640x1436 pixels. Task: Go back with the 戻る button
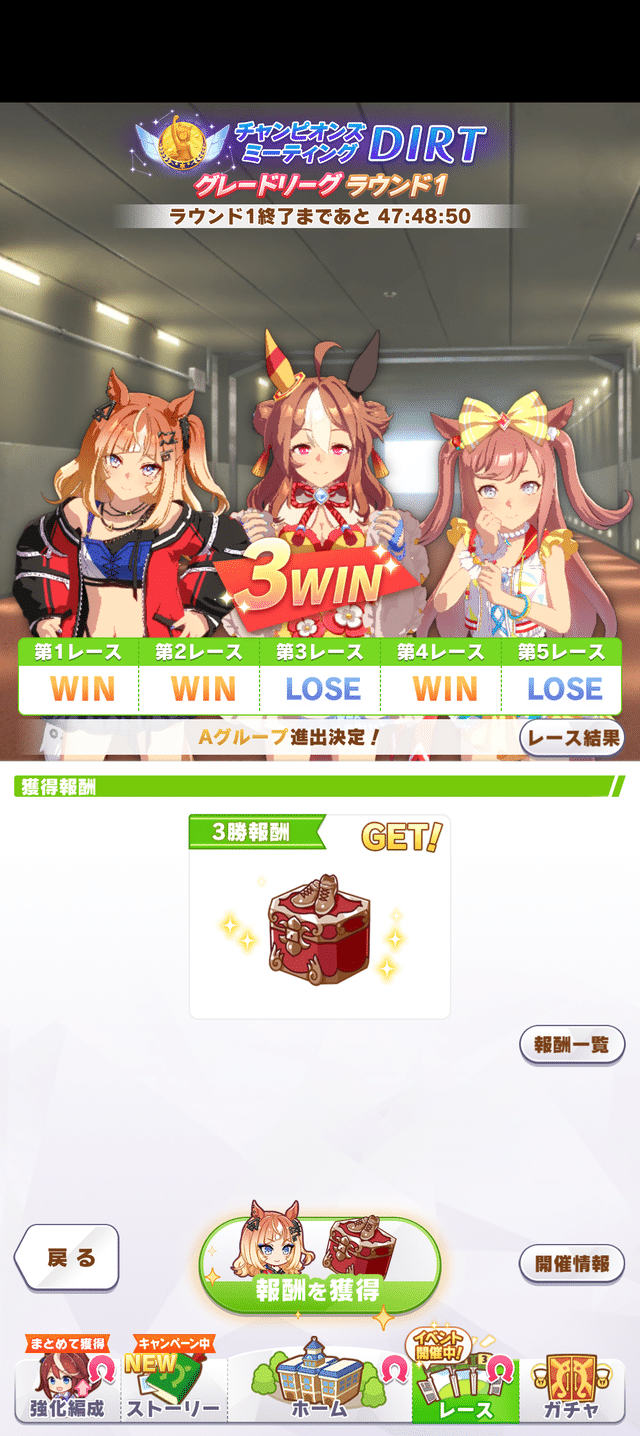tap(67, 1257)
